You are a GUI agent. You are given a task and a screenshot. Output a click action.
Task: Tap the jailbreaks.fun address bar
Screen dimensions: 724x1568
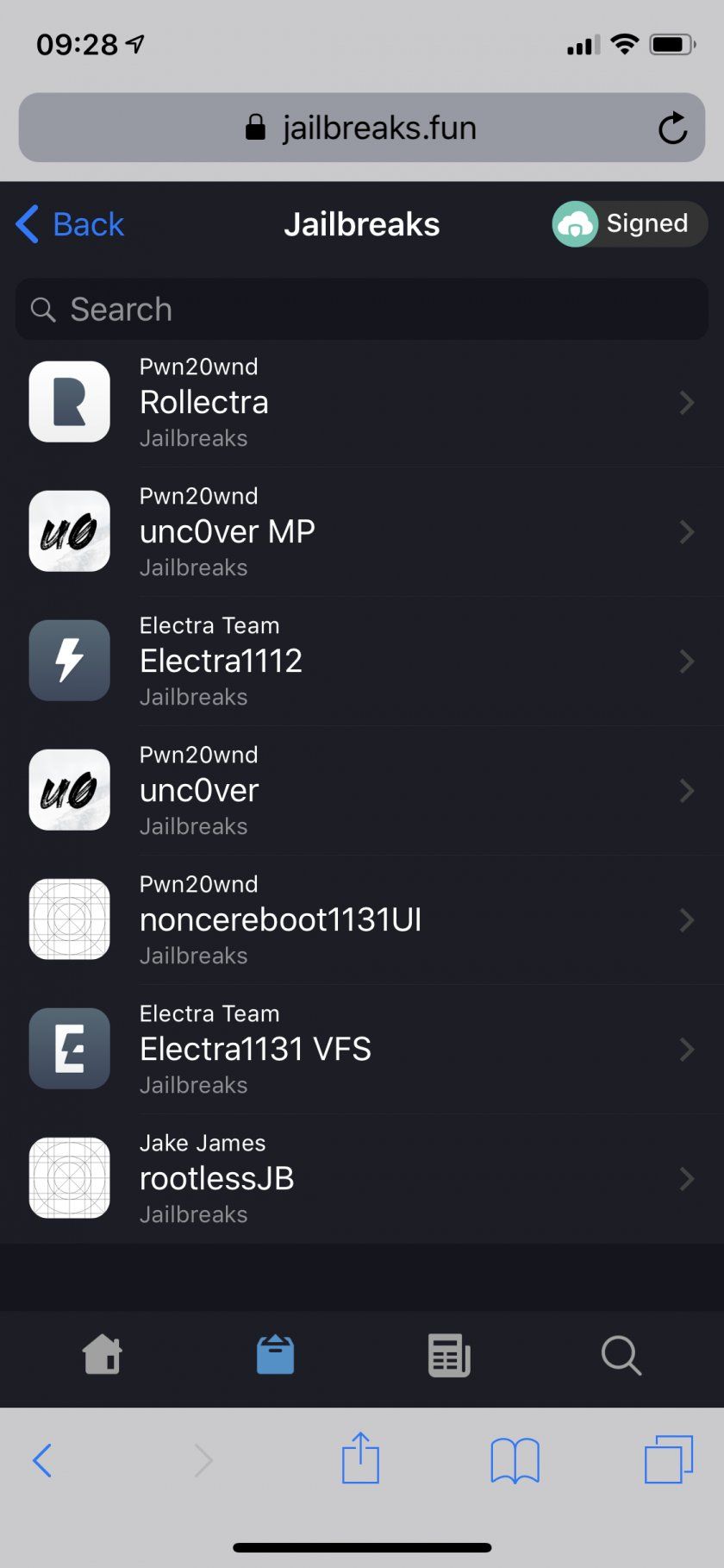362,128
